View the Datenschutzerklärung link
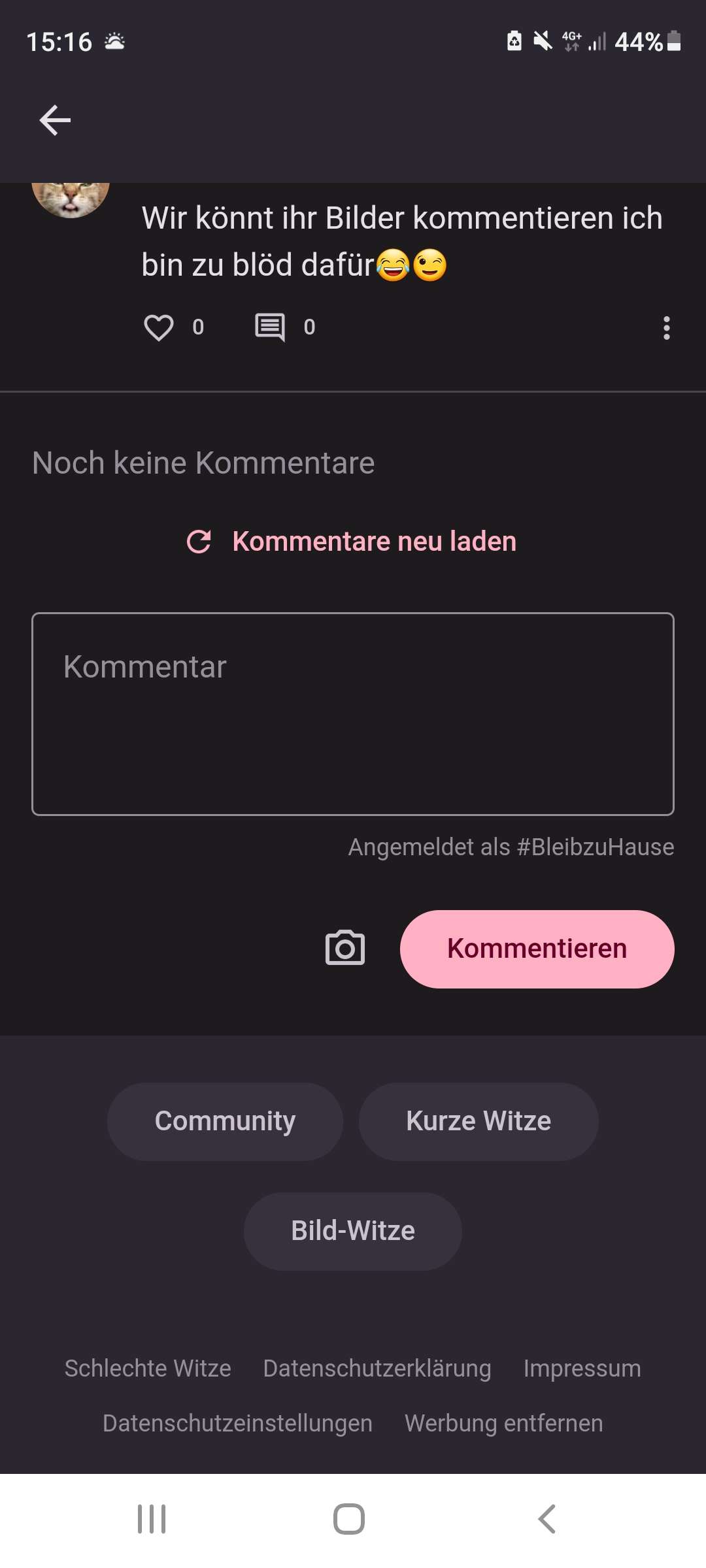Viewport: 706px width, 1568px height. tap(377, 1368)
